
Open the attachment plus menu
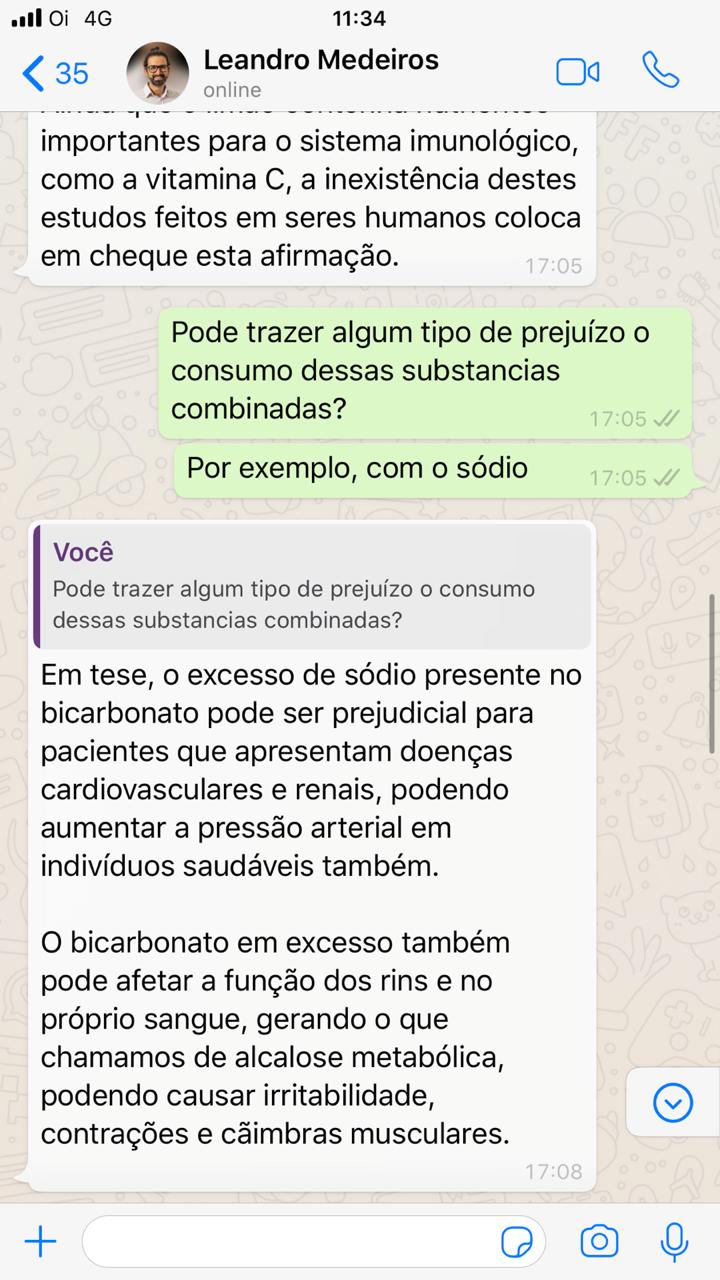40,1243
